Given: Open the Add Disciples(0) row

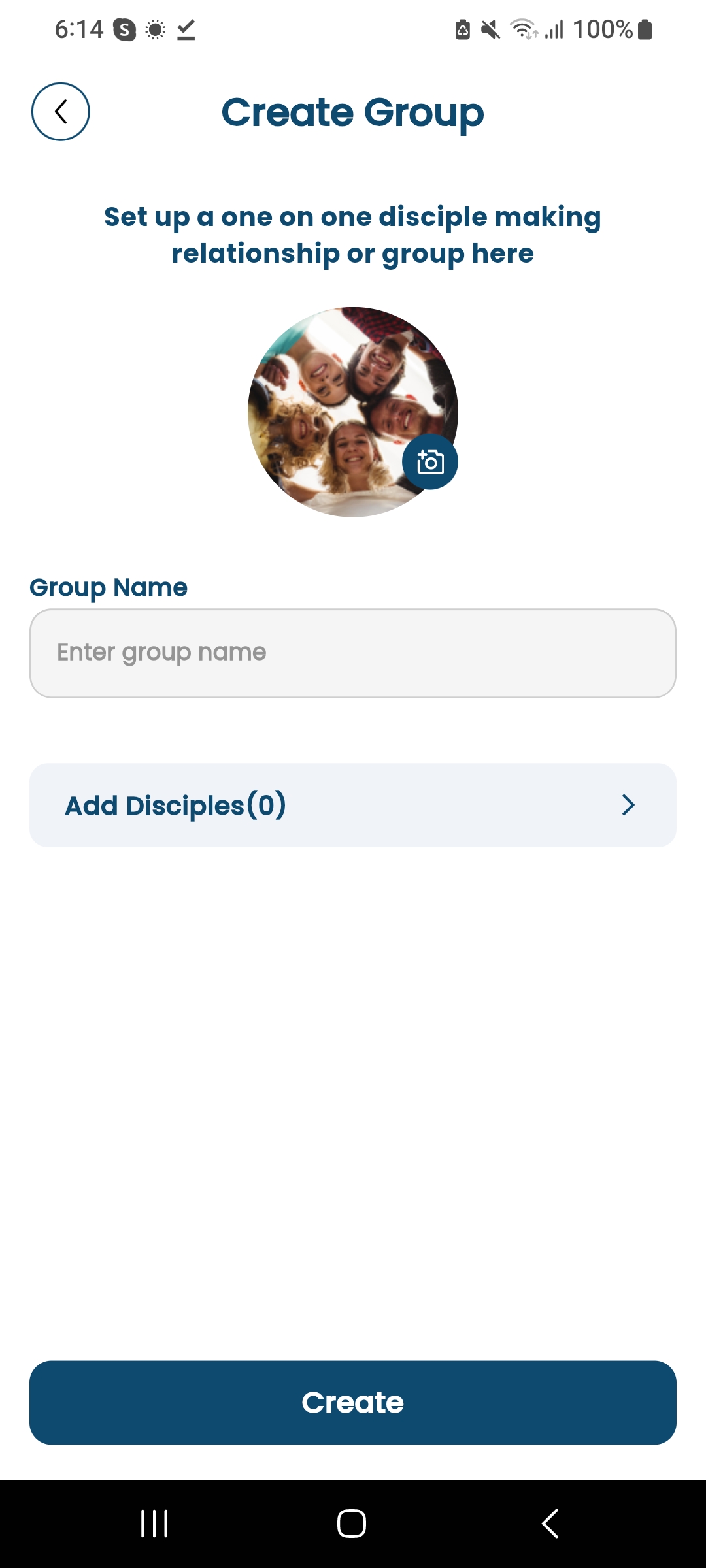Looking at the screenshot, I should tap(353, 806).
